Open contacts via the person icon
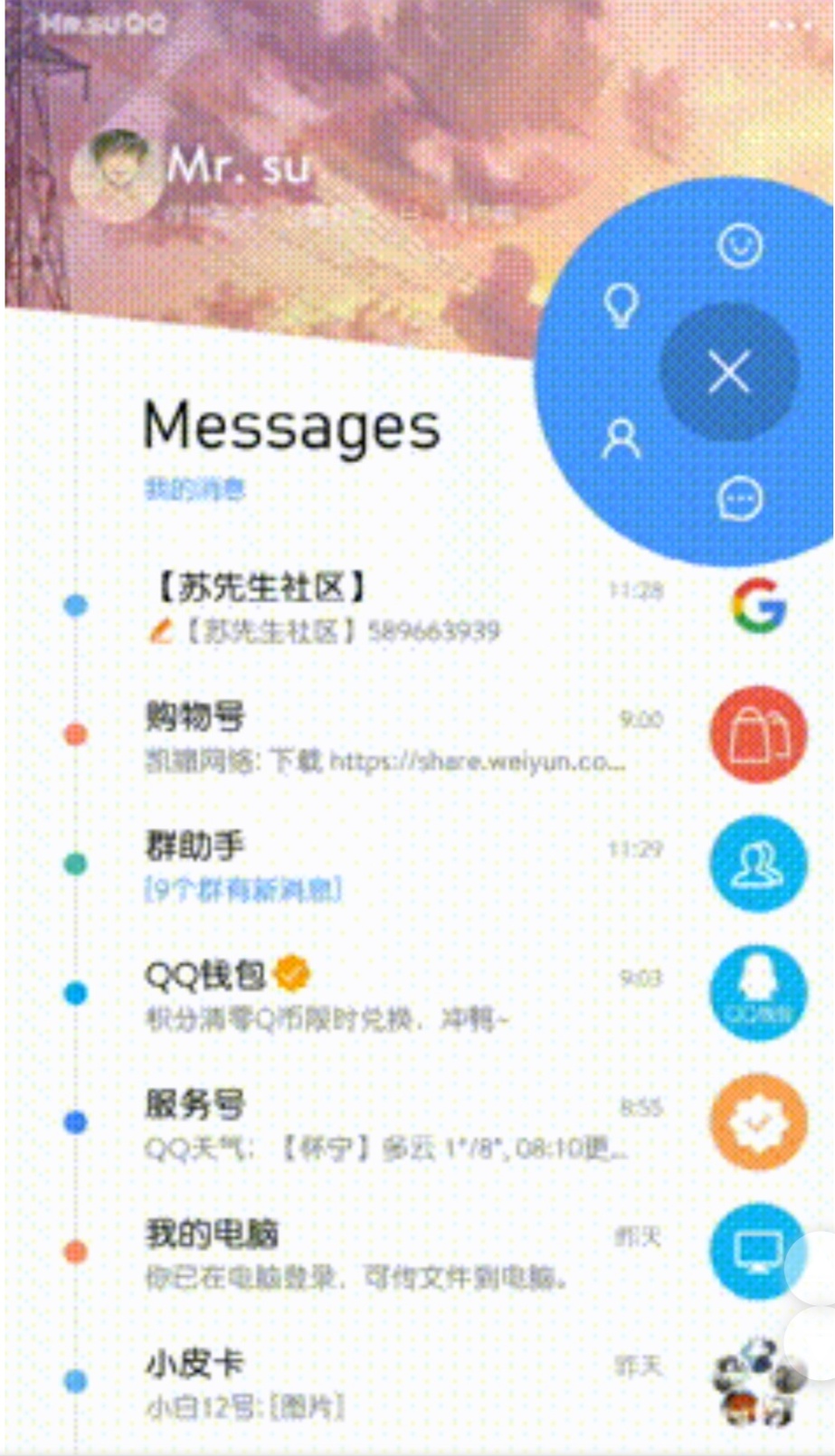 pos(622,439)
